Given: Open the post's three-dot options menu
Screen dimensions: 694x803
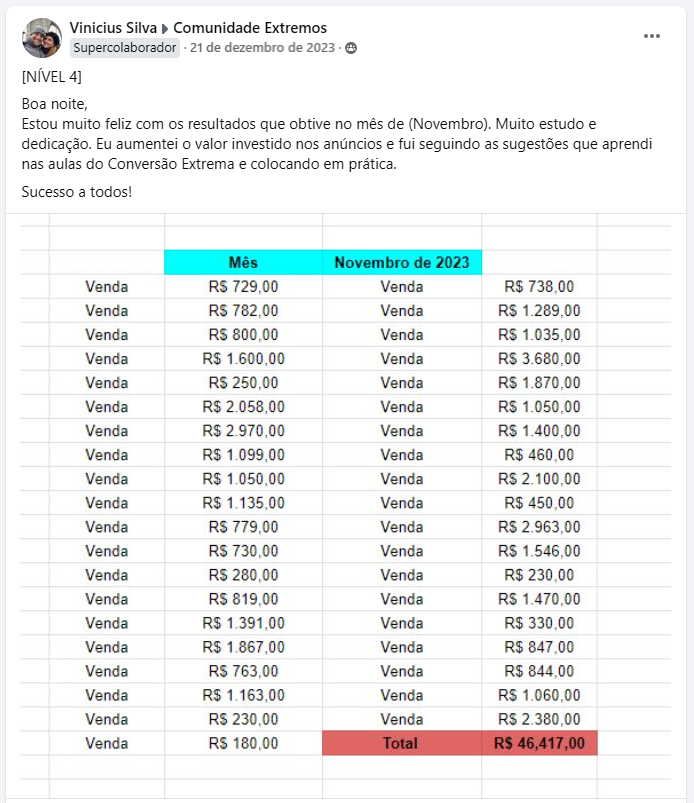Looking at the screenshot, I should click(651, 36).
